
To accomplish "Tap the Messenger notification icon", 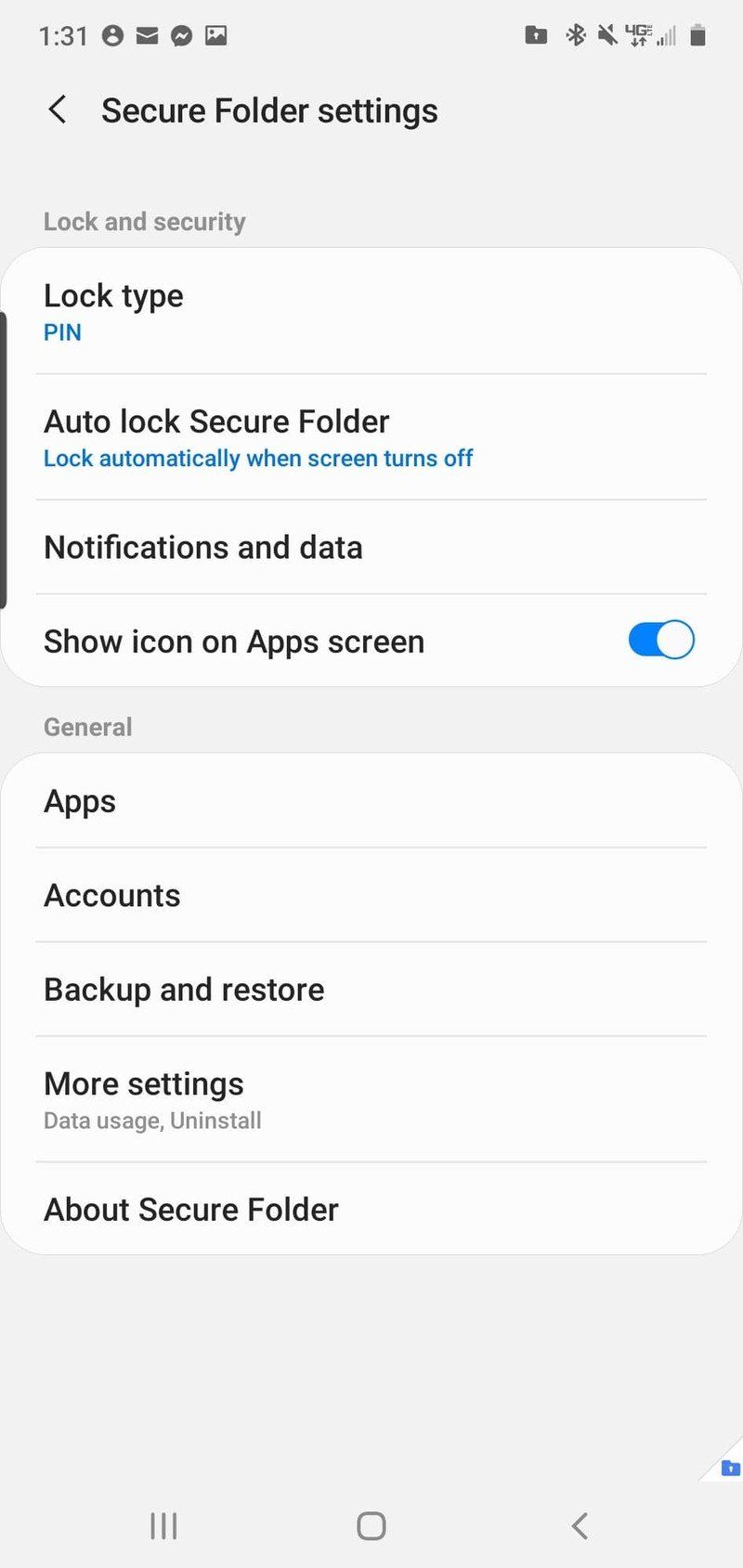I will 181,35.
